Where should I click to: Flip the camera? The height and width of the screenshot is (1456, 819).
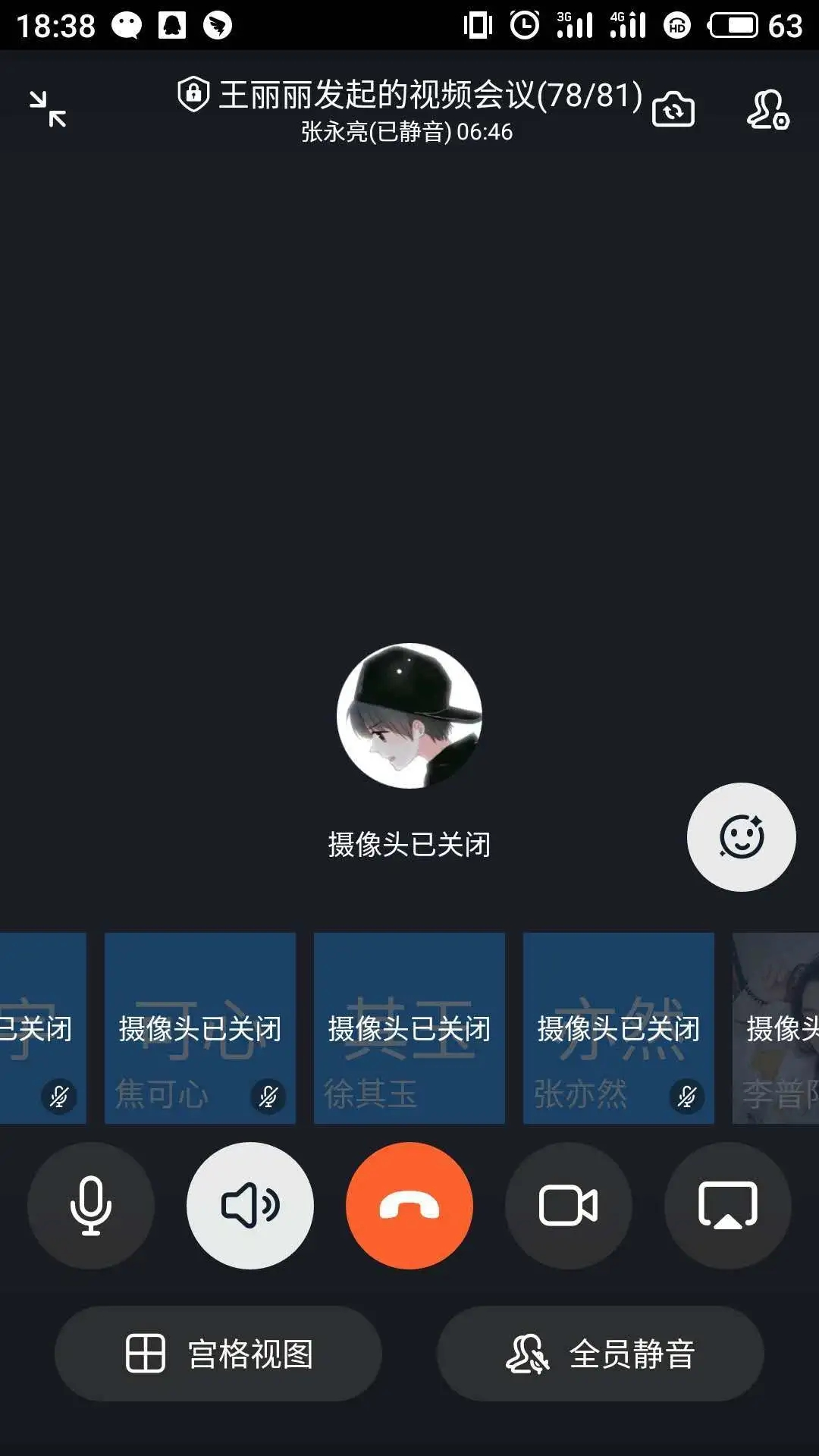tap(673, 110)
